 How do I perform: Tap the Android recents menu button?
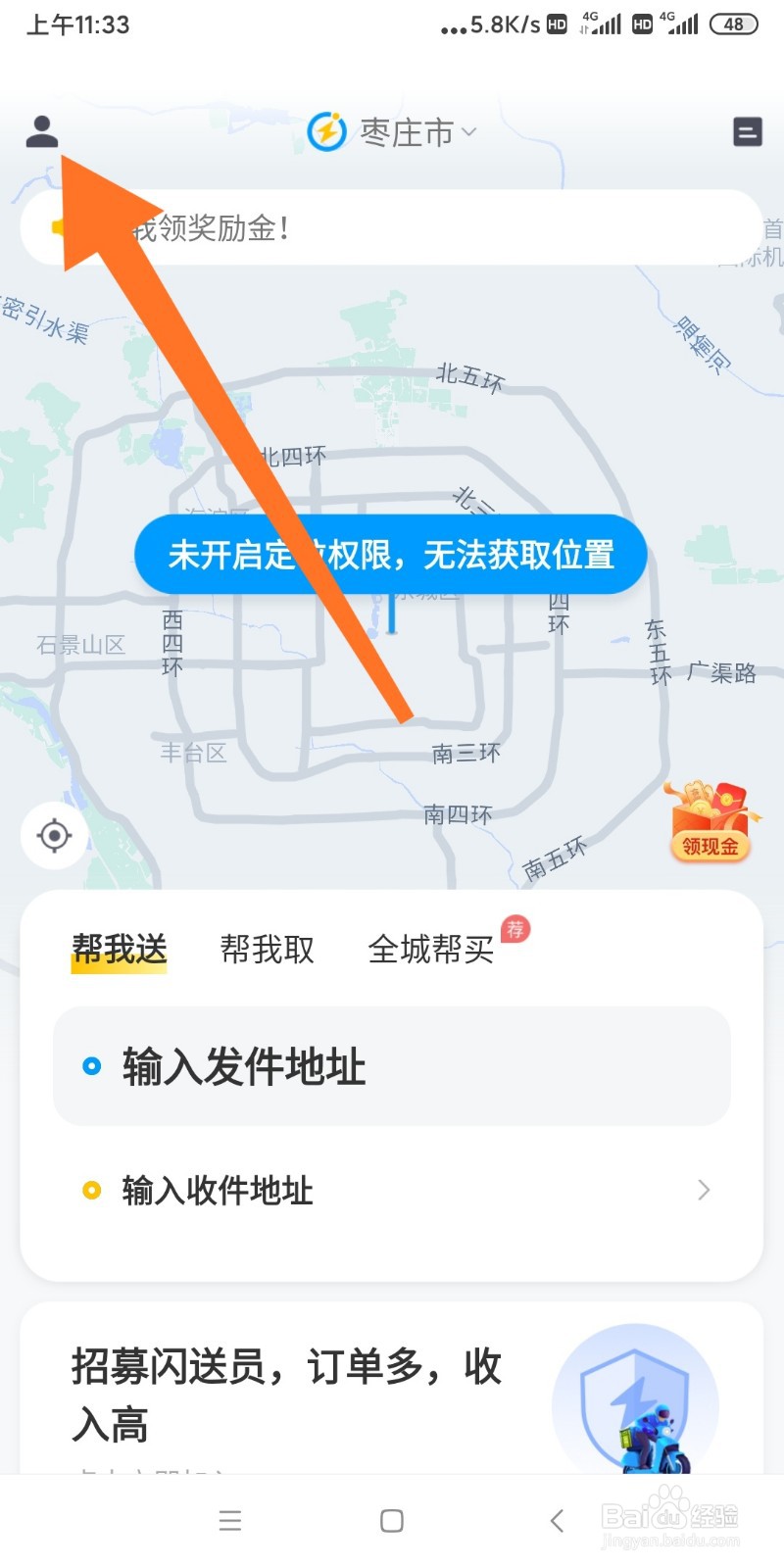click(229, 1521)
